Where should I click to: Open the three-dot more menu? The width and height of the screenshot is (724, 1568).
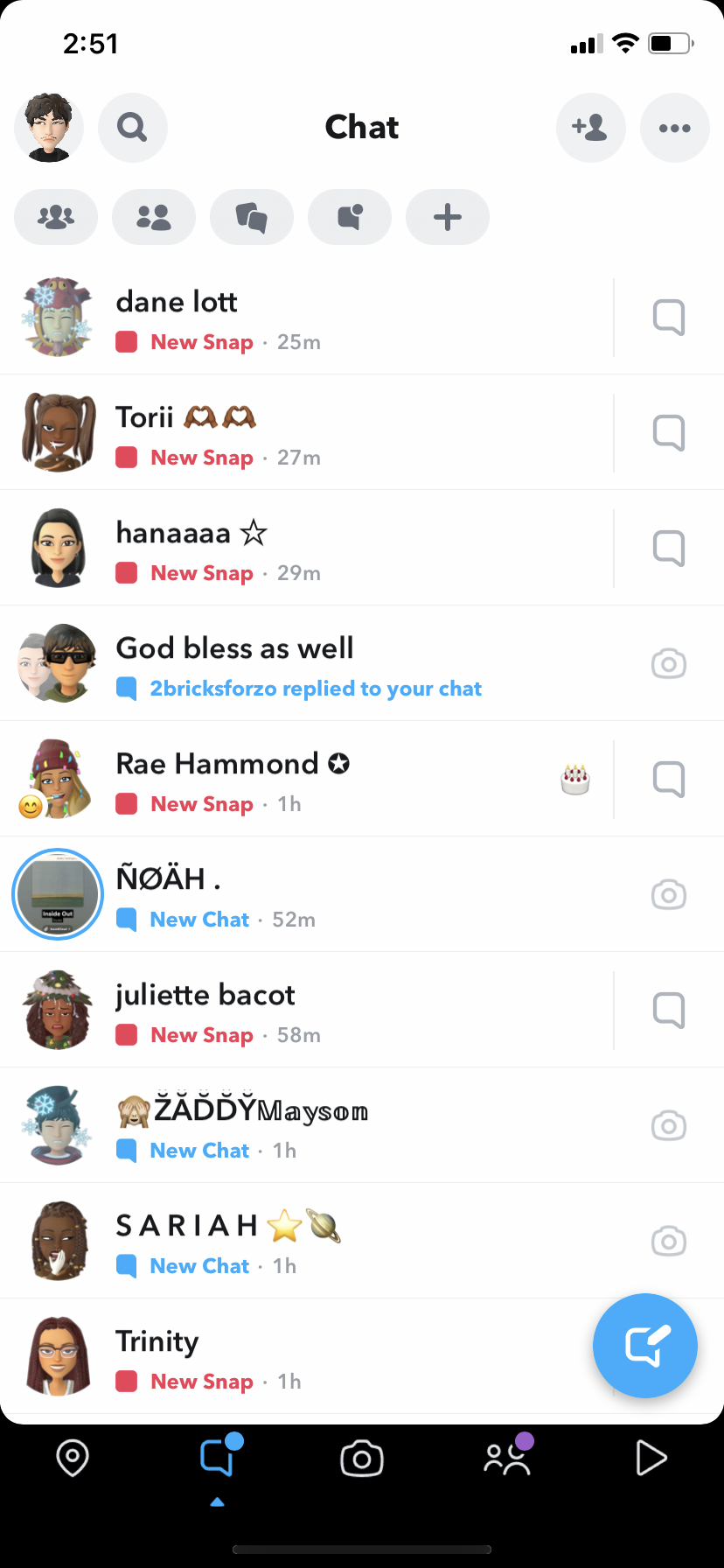click(x=675, y=128)
